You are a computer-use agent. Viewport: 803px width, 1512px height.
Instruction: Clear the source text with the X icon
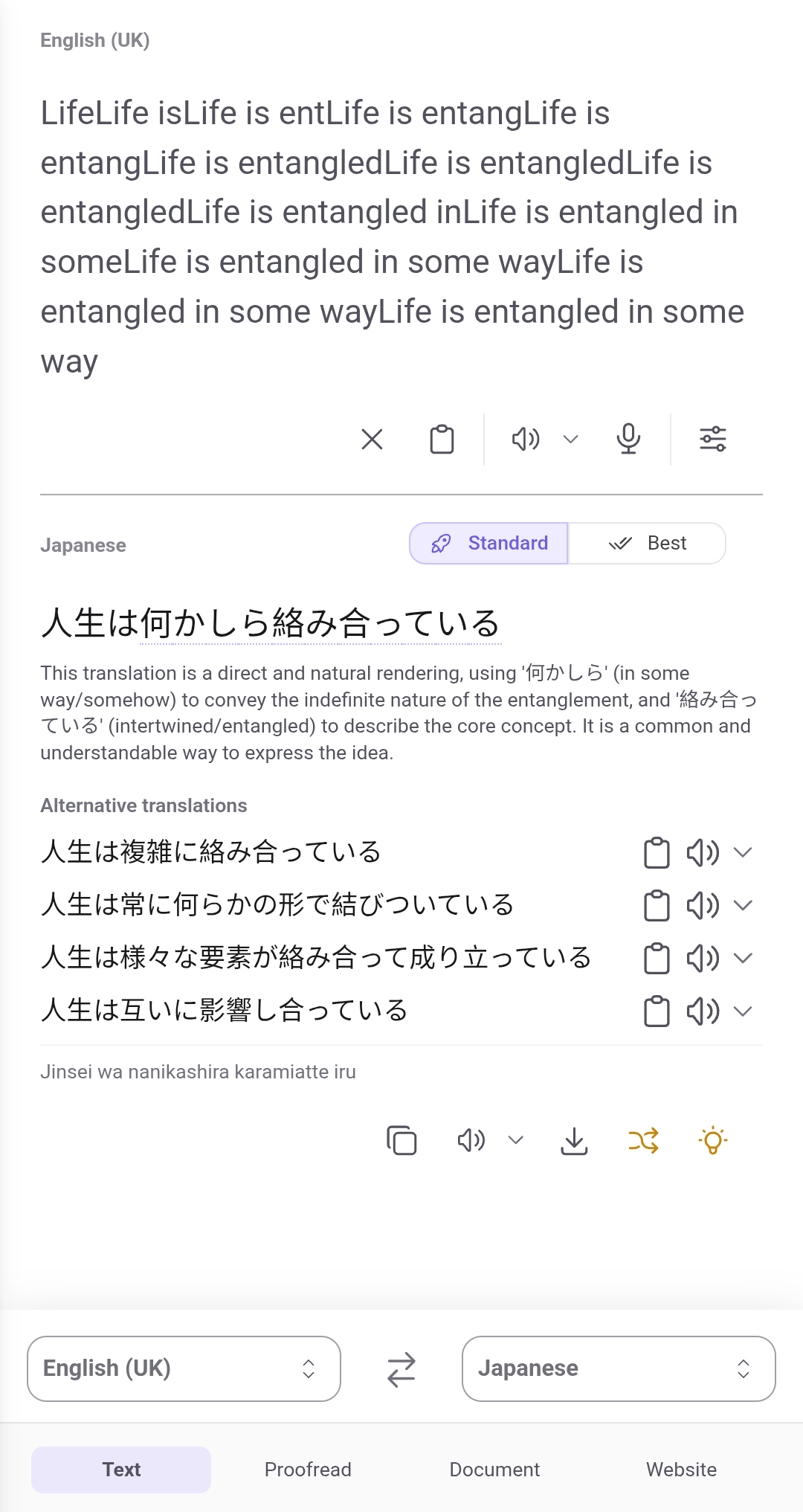coord(372,440)
